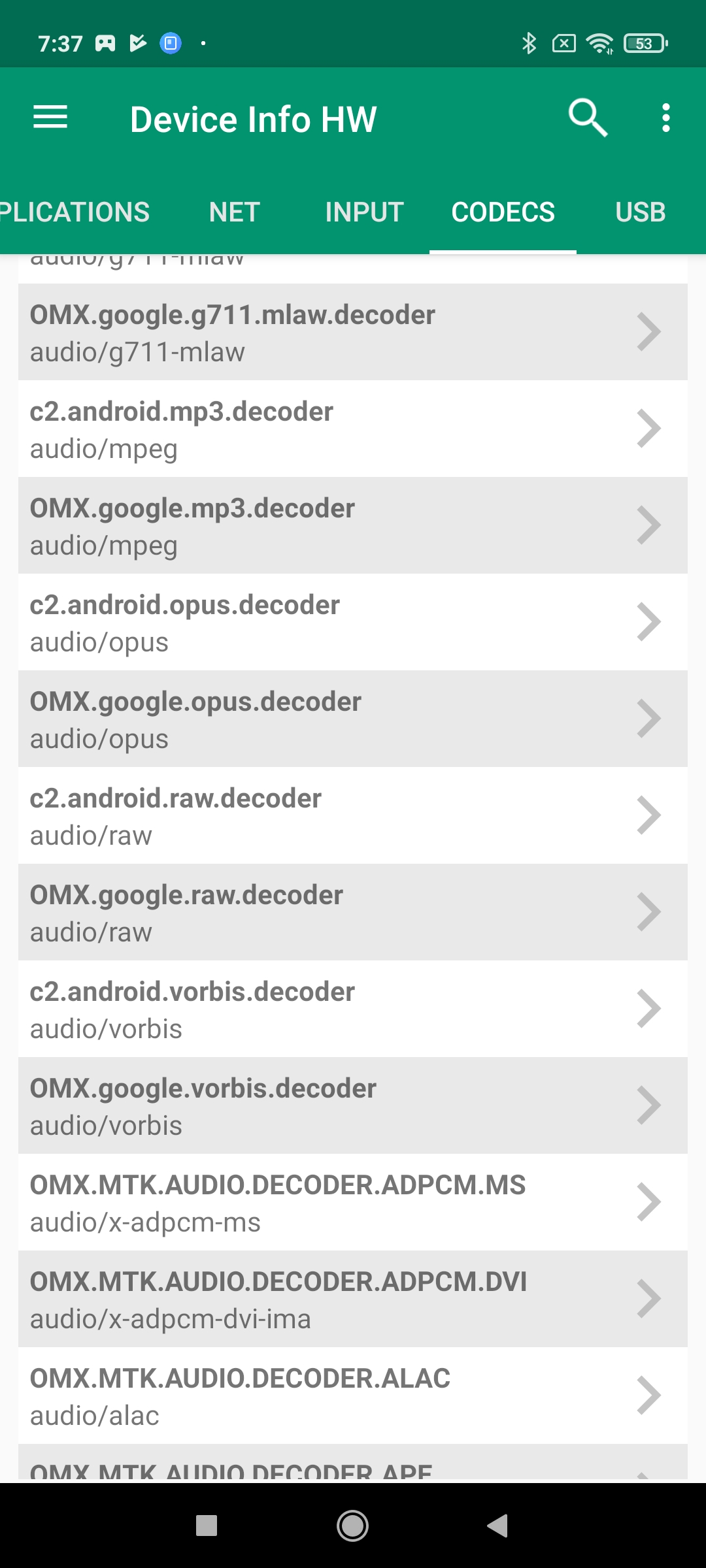Open the navigation drawer menu
The height and width of the screenshot is (1568, 706).
pyautogui.click(x=50, y=118)
